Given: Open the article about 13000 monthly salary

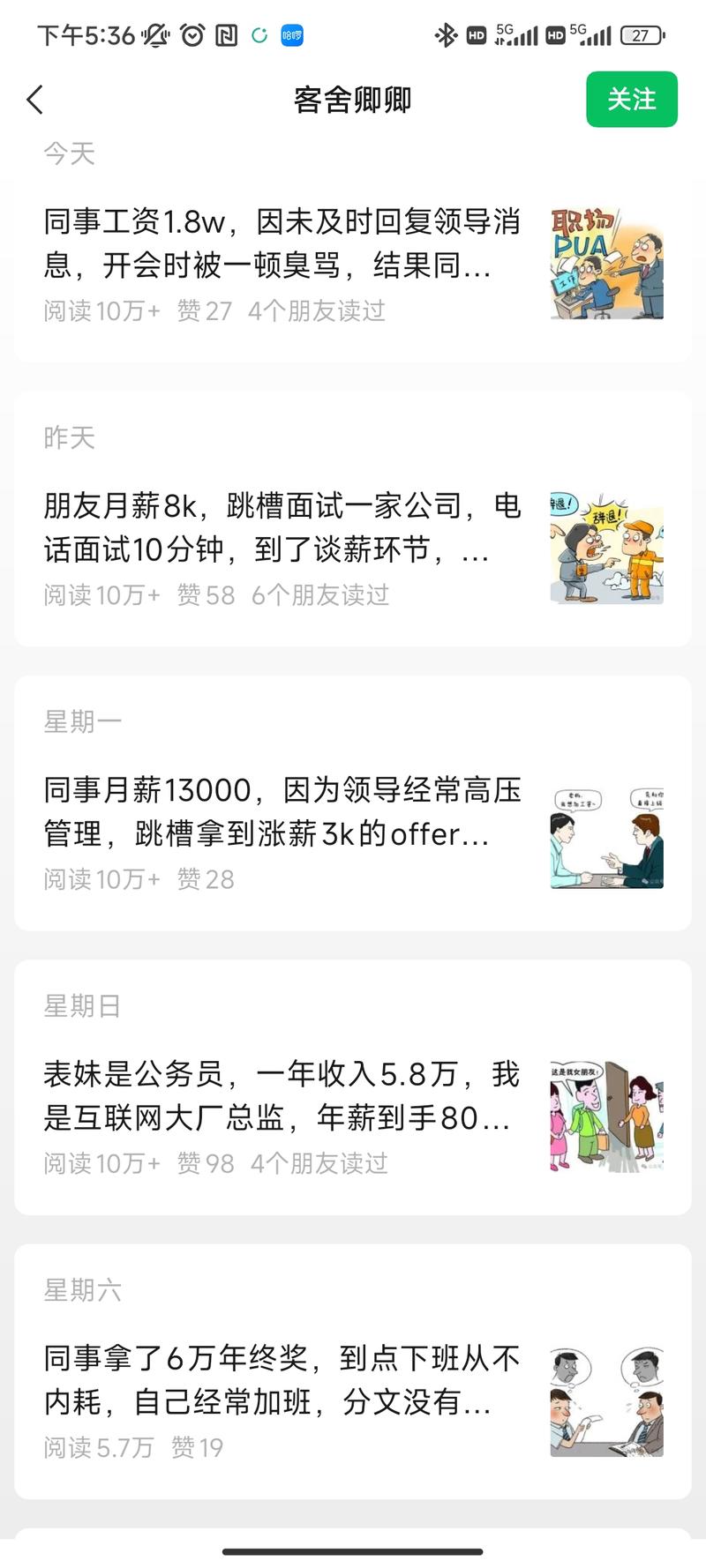Looking at the screenshot, I should point(282,811).
